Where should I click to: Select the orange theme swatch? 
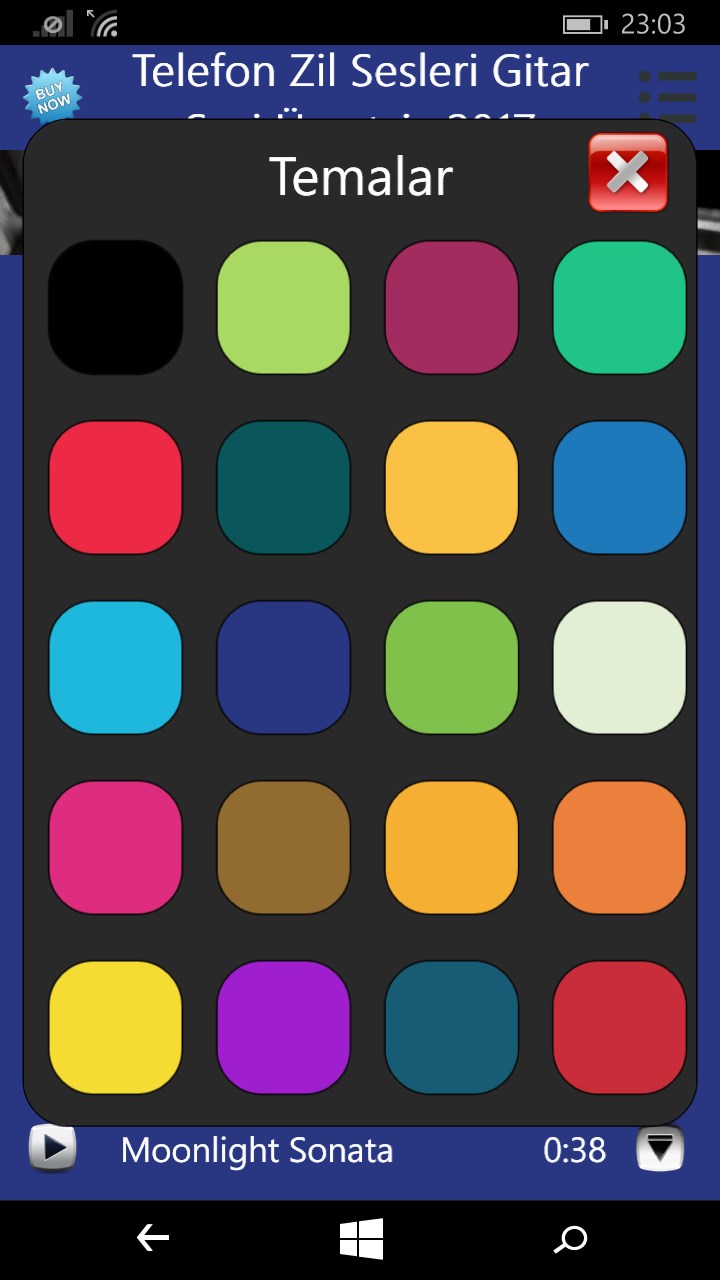point(620,847)
